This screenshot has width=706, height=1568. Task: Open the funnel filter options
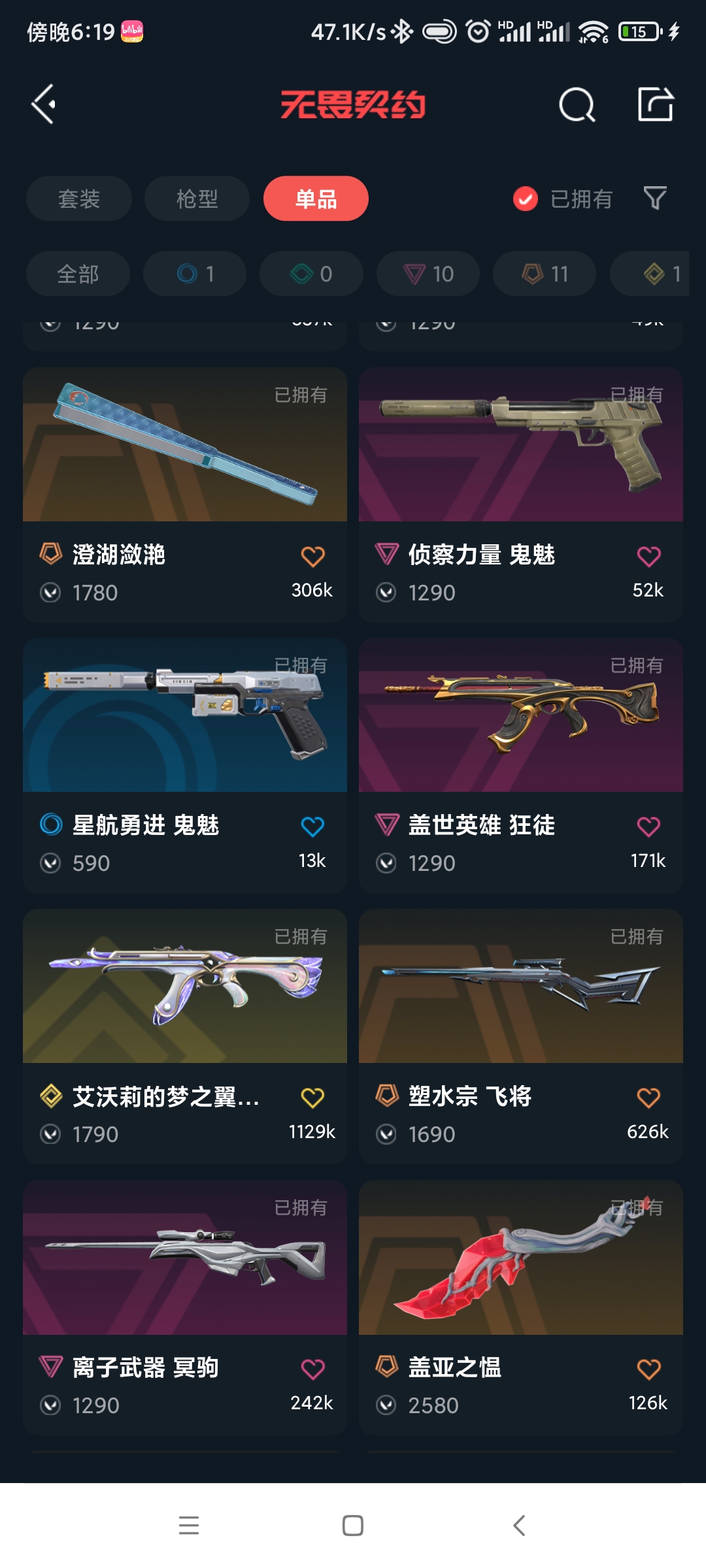(655, 198)
